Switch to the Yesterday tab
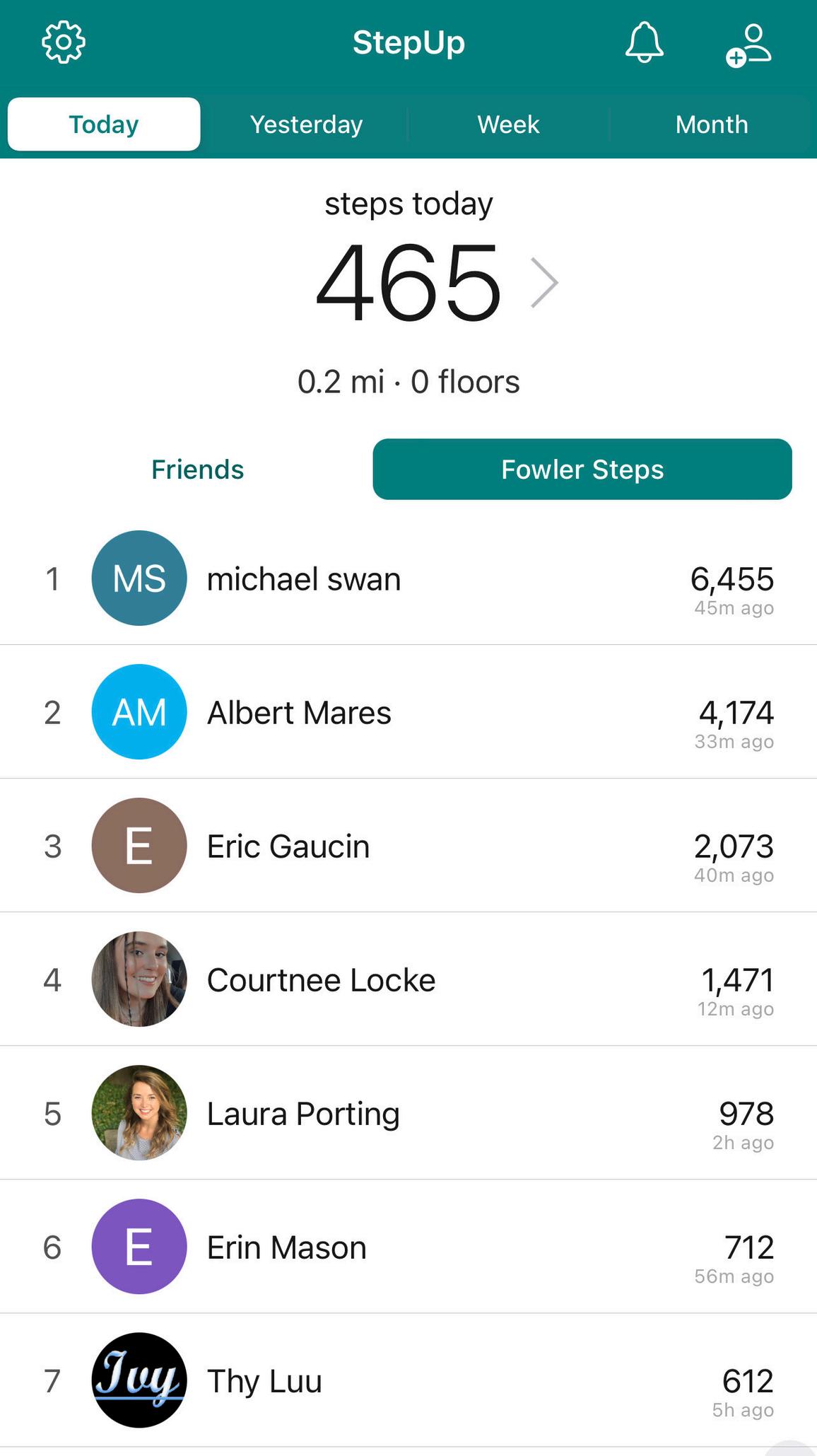817x1456 pixels. tap(306, 124)
